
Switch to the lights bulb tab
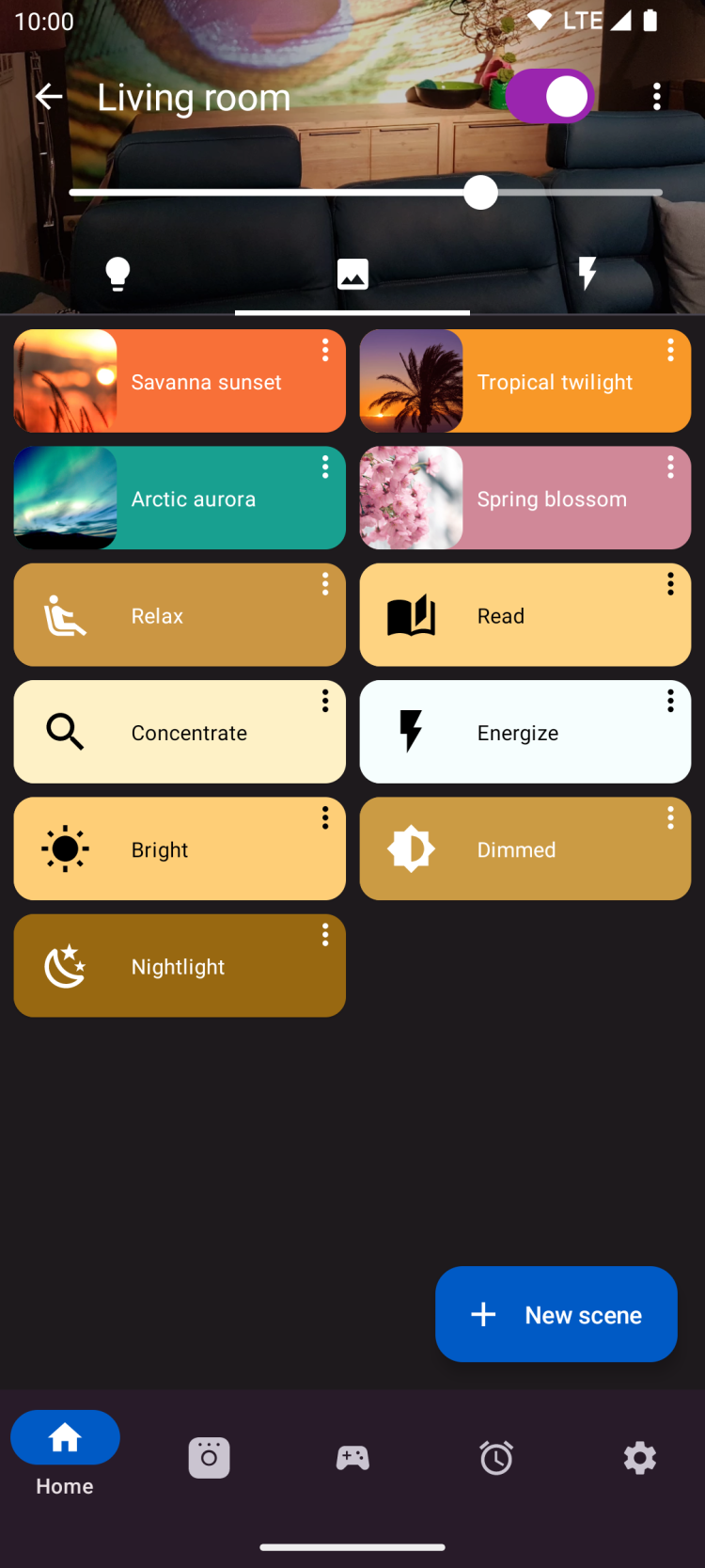(117, 275)
